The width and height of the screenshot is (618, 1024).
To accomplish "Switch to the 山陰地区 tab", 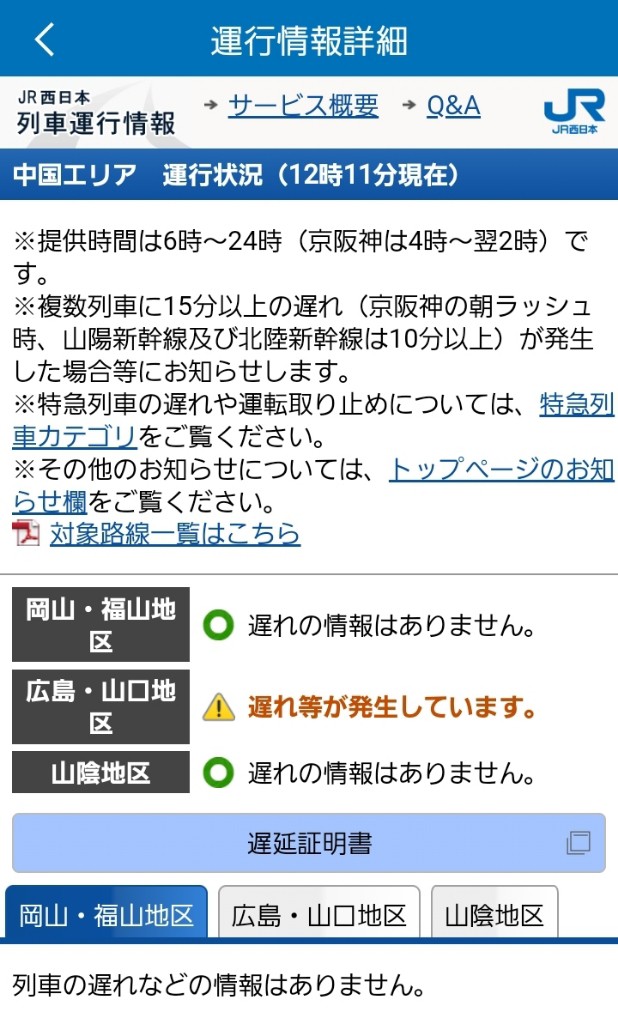I will pos(495,913).
